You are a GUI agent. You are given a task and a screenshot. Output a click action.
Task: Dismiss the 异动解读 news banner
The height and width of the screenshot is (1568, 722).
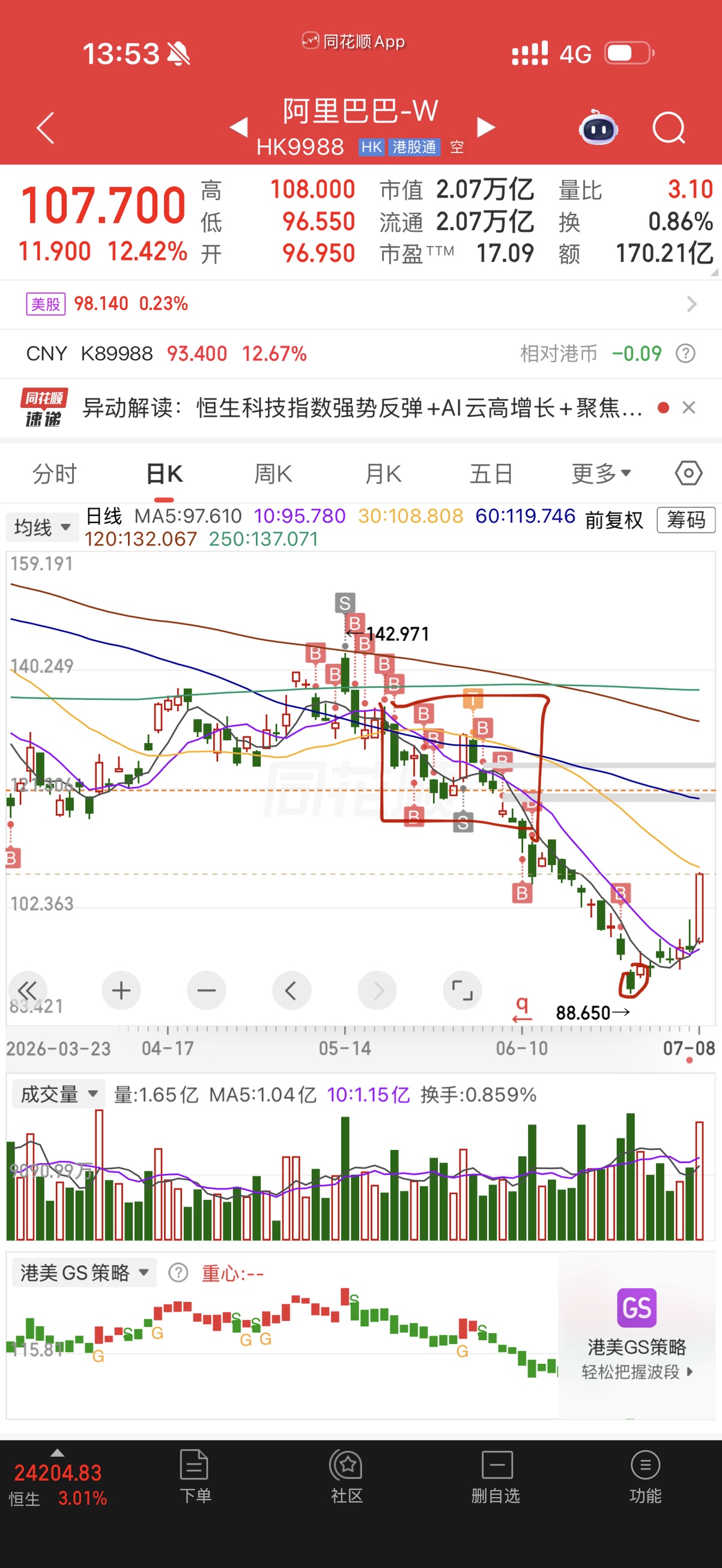point(688,407)
